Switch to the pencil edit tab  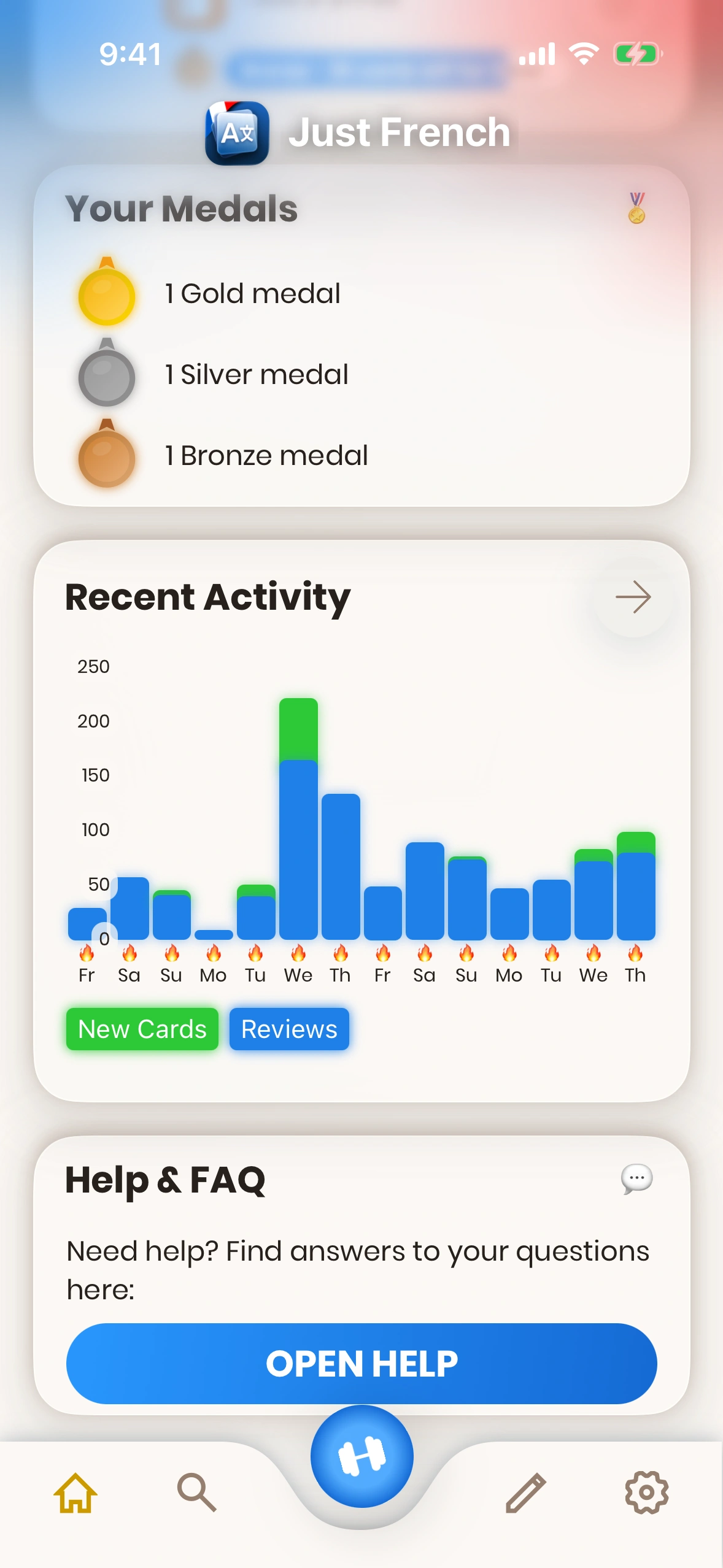point(526,1493)
